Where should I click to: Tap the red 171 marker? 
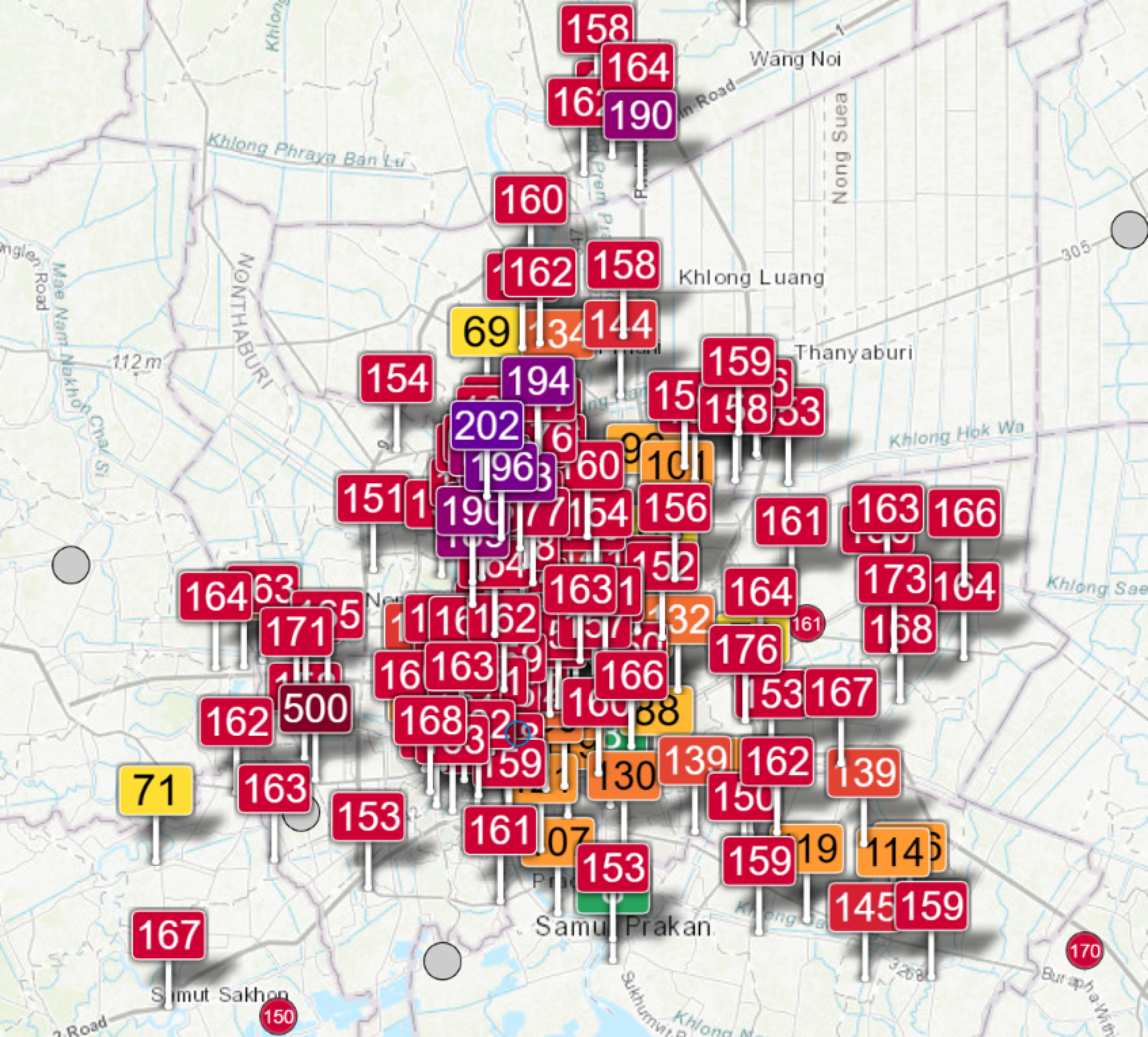[x=297, y=632]
